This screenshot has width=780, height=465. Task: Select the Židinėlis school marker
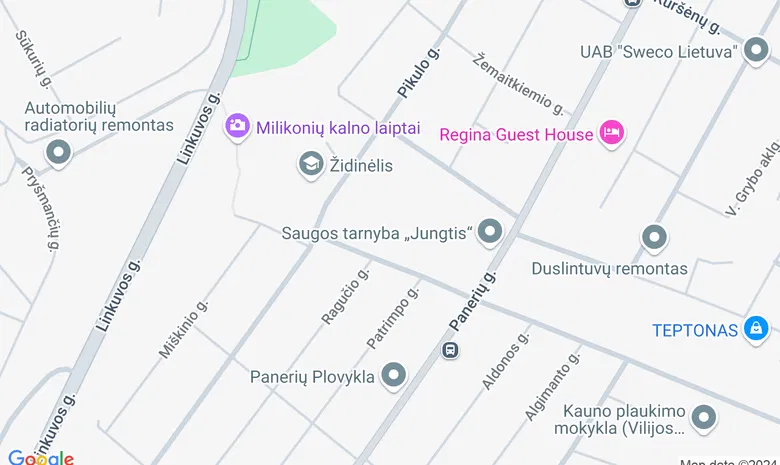click(x=311, y=164)
